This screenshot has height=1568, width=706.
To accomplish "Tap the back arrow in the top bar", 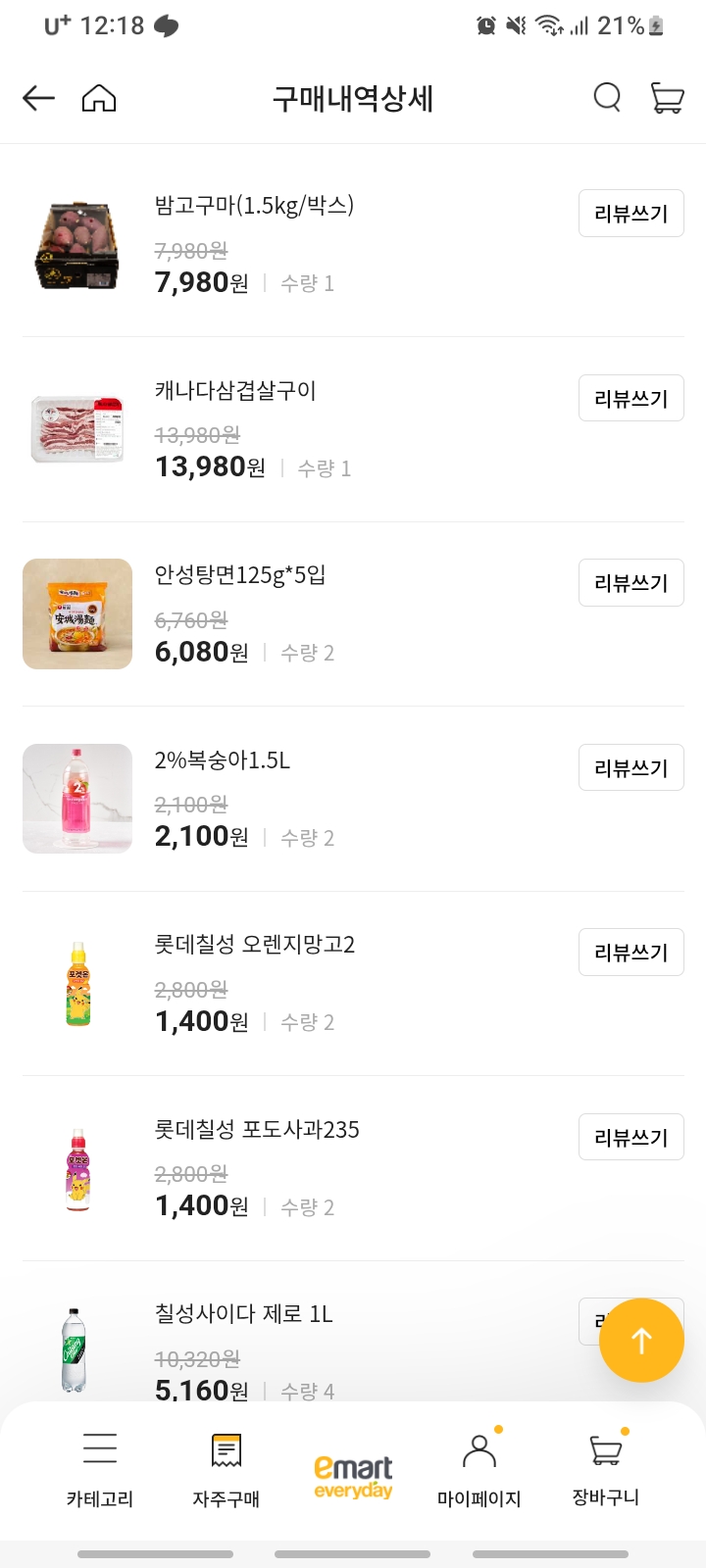I will click(x=37, y=98).
